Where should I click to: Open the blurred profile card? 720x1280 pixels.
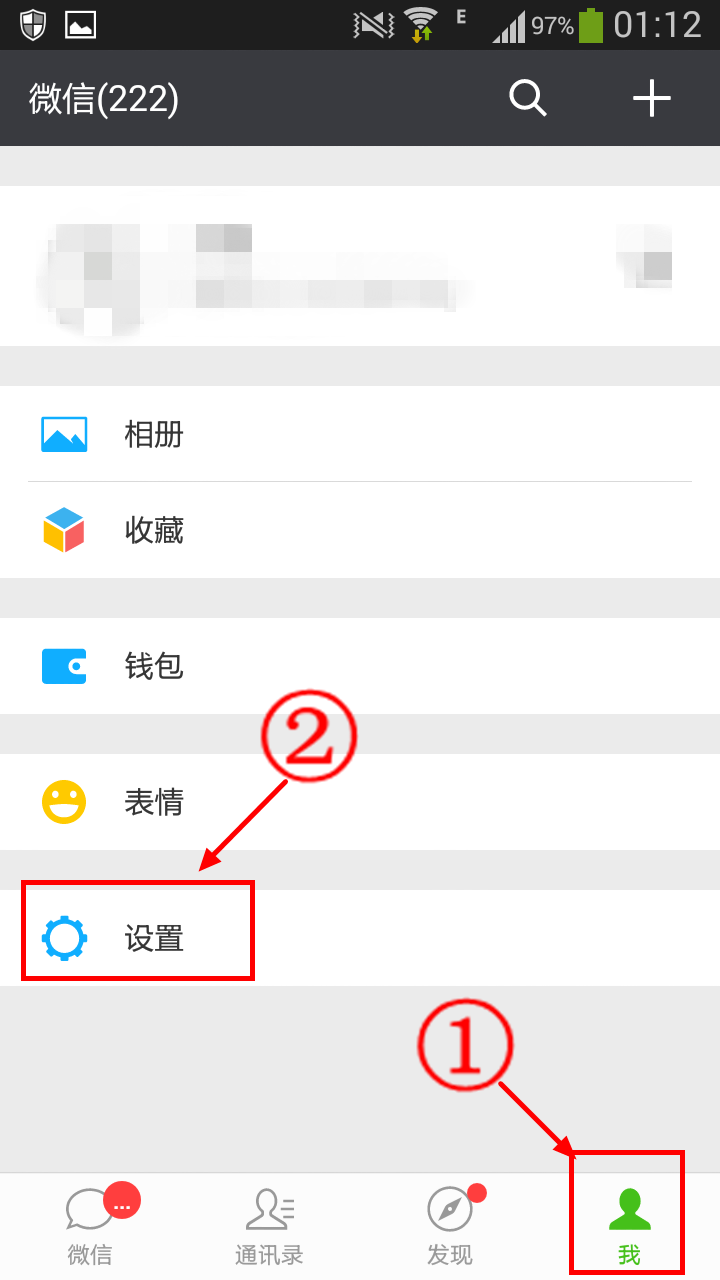click(x=360, y=266)
